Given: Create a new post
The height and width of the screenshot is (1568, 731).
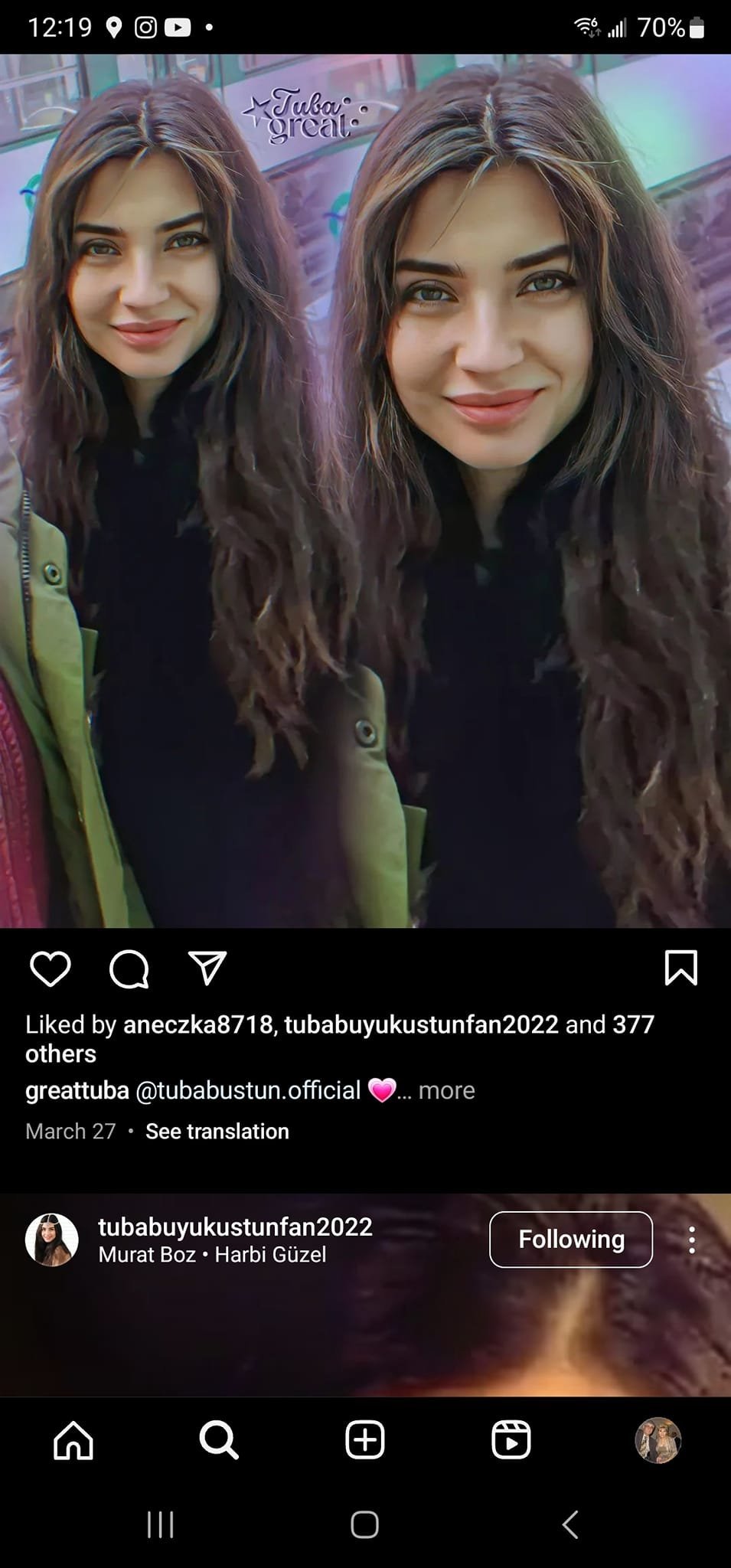Looking at the screenshot, I should point(365,1441).
